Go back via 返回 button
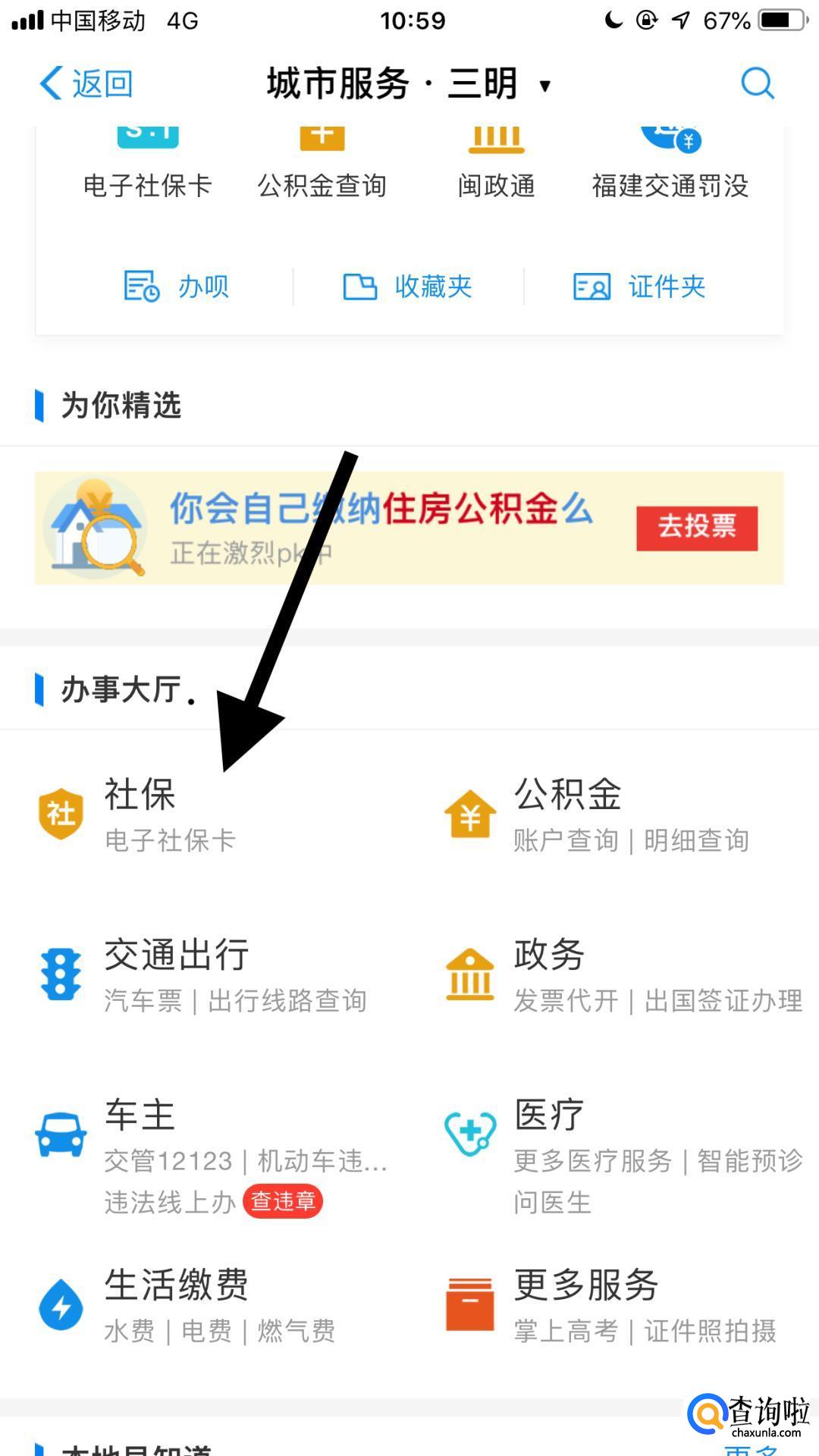The image size is (819, 1456). click(86, 83)
